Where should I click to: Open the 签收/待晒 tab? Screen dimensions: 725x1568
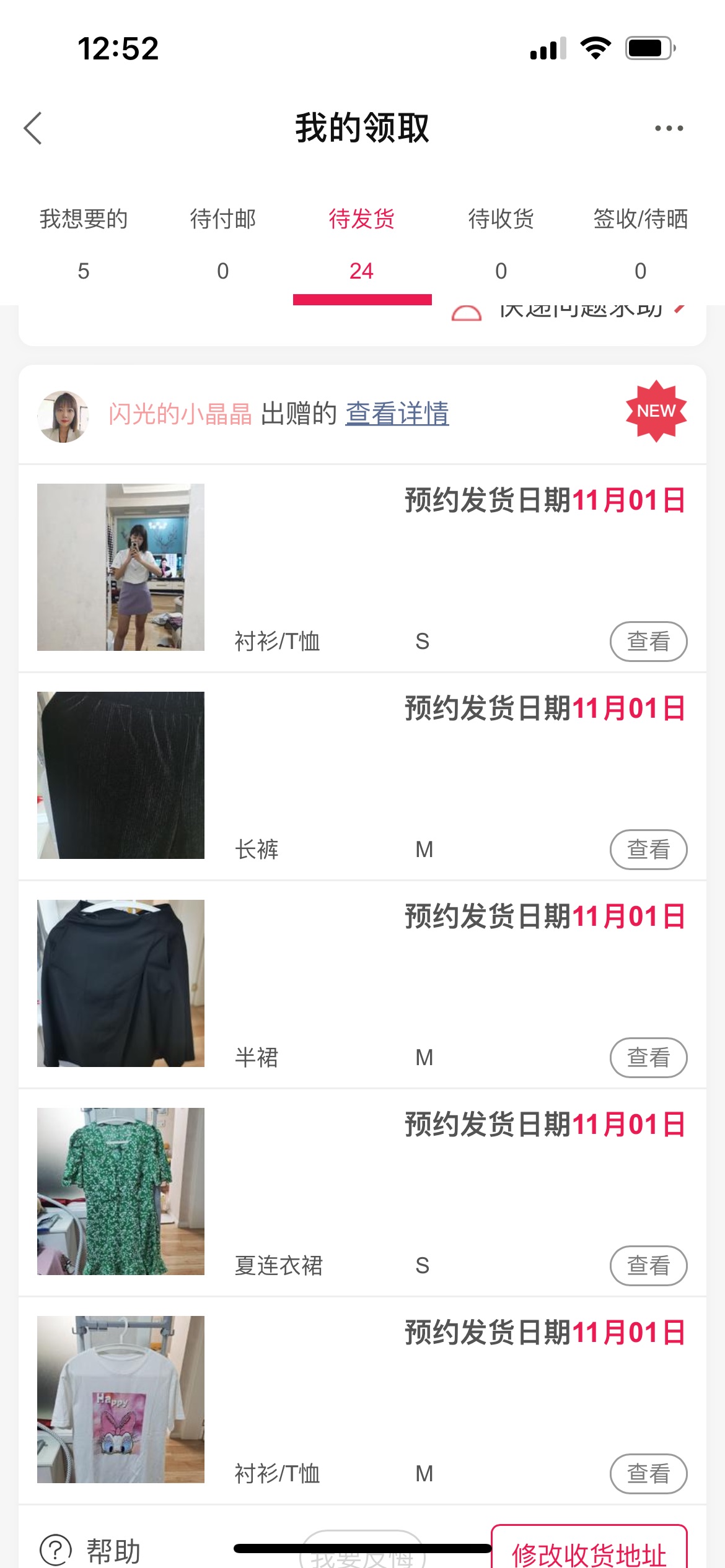coord(641,244)
